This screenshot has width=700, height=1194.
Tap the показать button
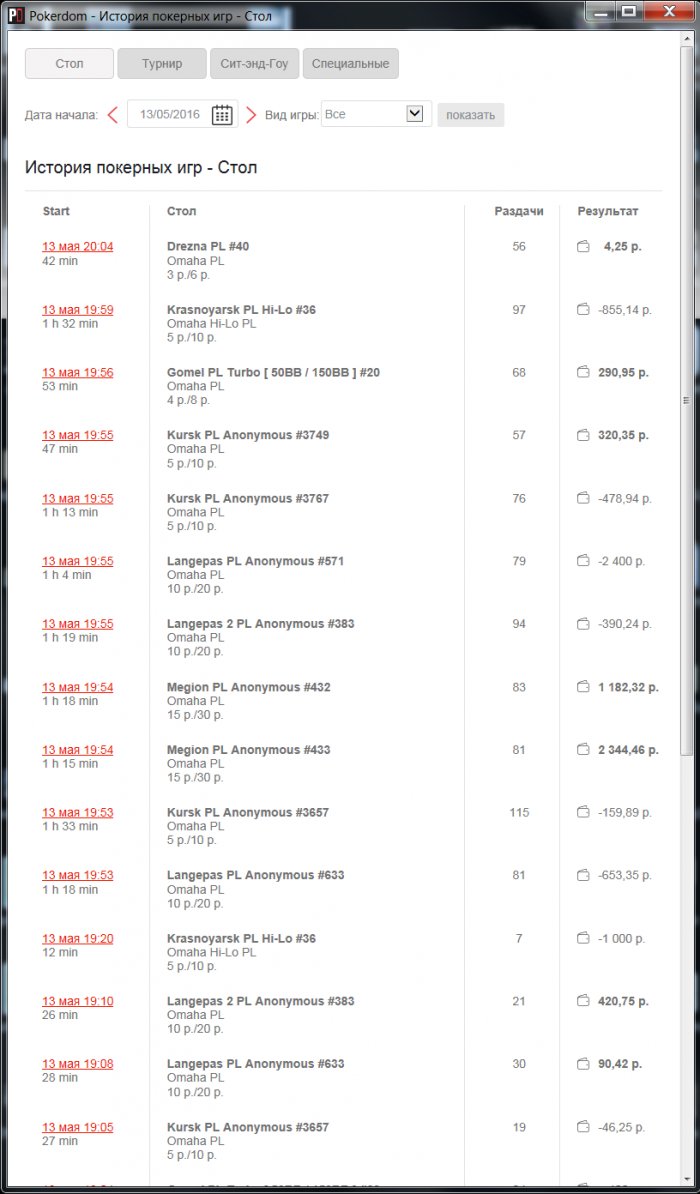click(x=470, y=115)
